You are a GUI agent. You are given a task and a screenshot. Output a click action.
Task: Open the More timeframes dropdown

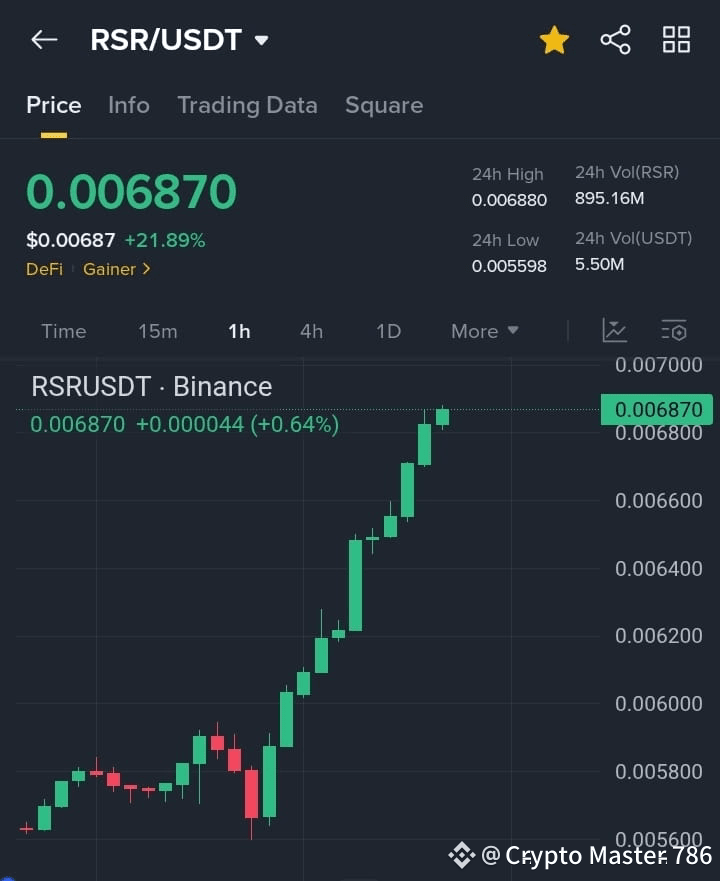484,331
